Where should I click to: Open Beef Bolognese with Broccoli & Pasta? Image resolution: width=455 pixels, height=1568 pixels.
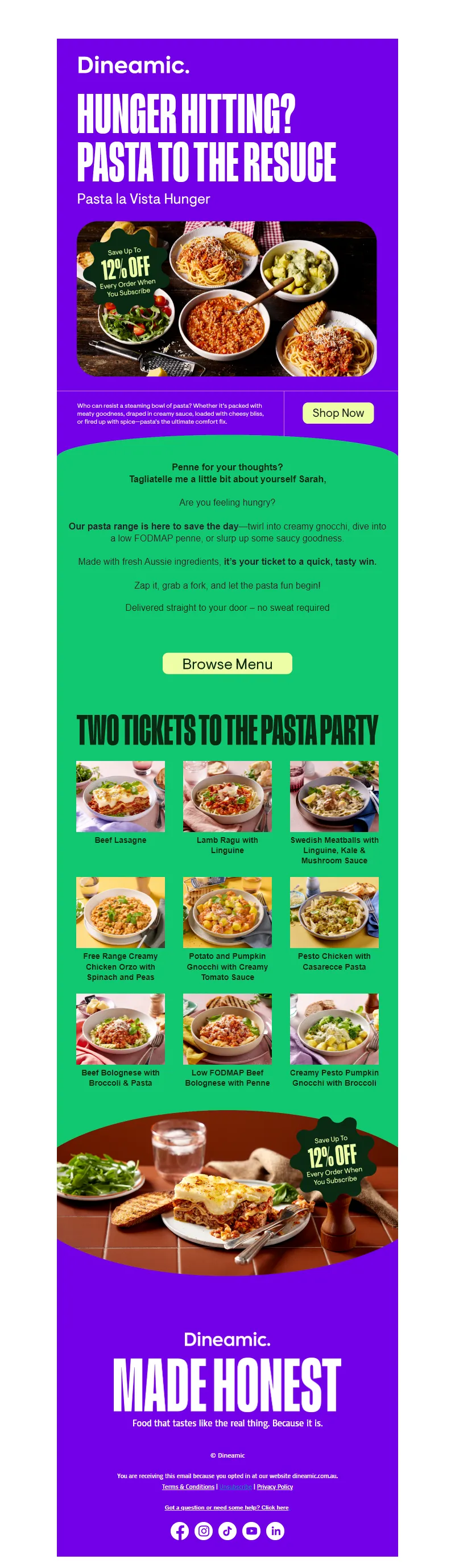tap(120, 1029)
